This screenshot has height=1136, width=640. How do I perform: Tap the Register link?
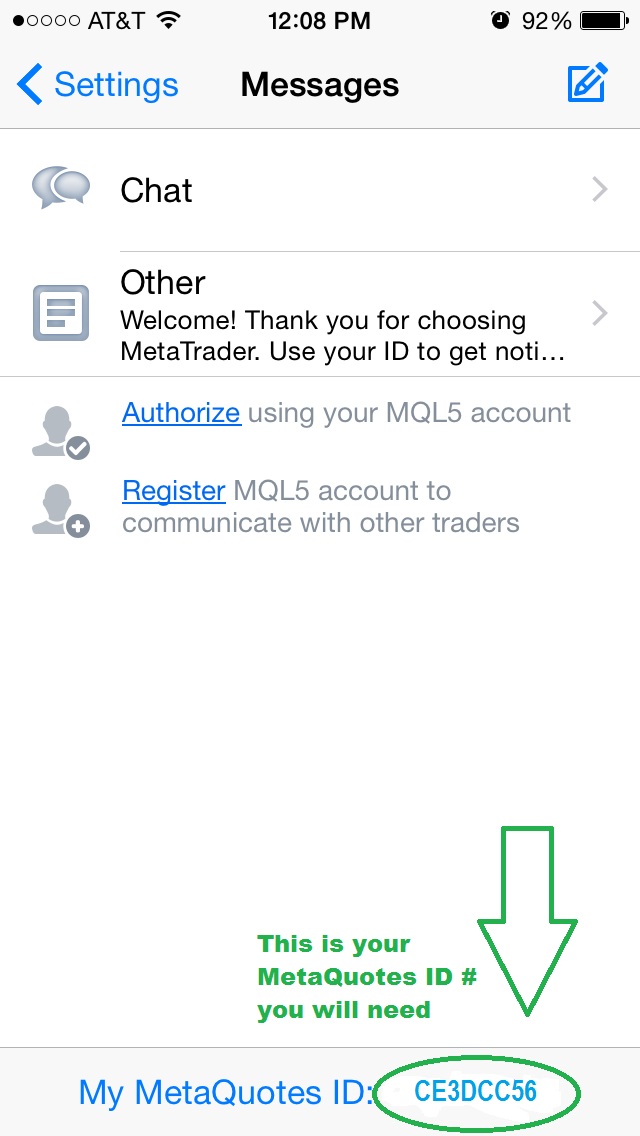(174, 491)
